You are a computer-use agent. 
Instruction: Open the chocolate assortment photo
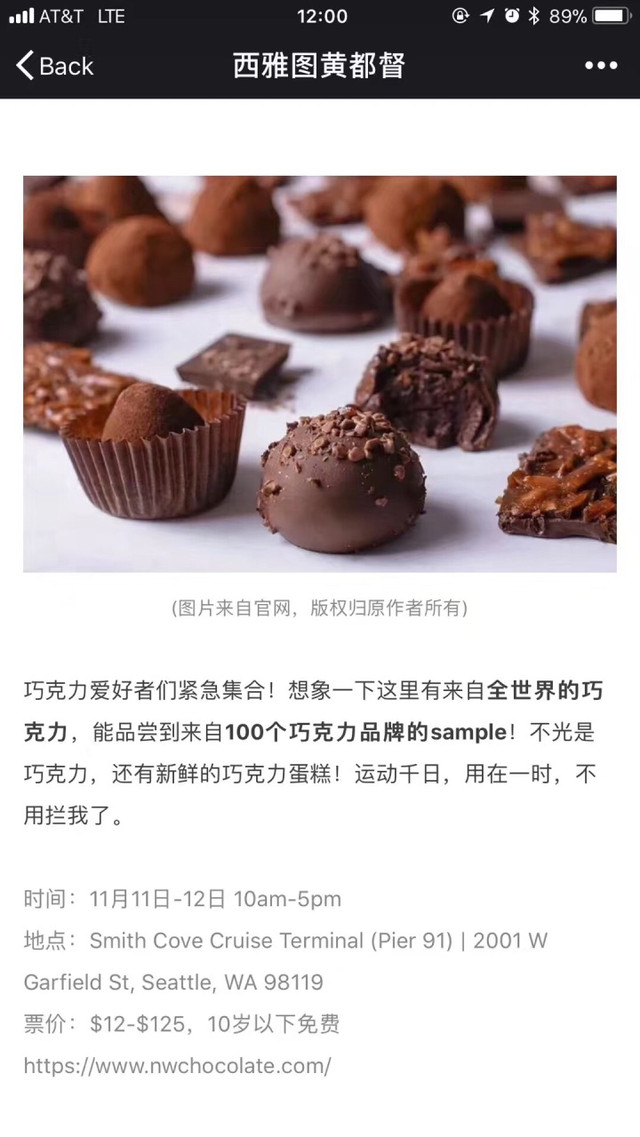[320, 374]
